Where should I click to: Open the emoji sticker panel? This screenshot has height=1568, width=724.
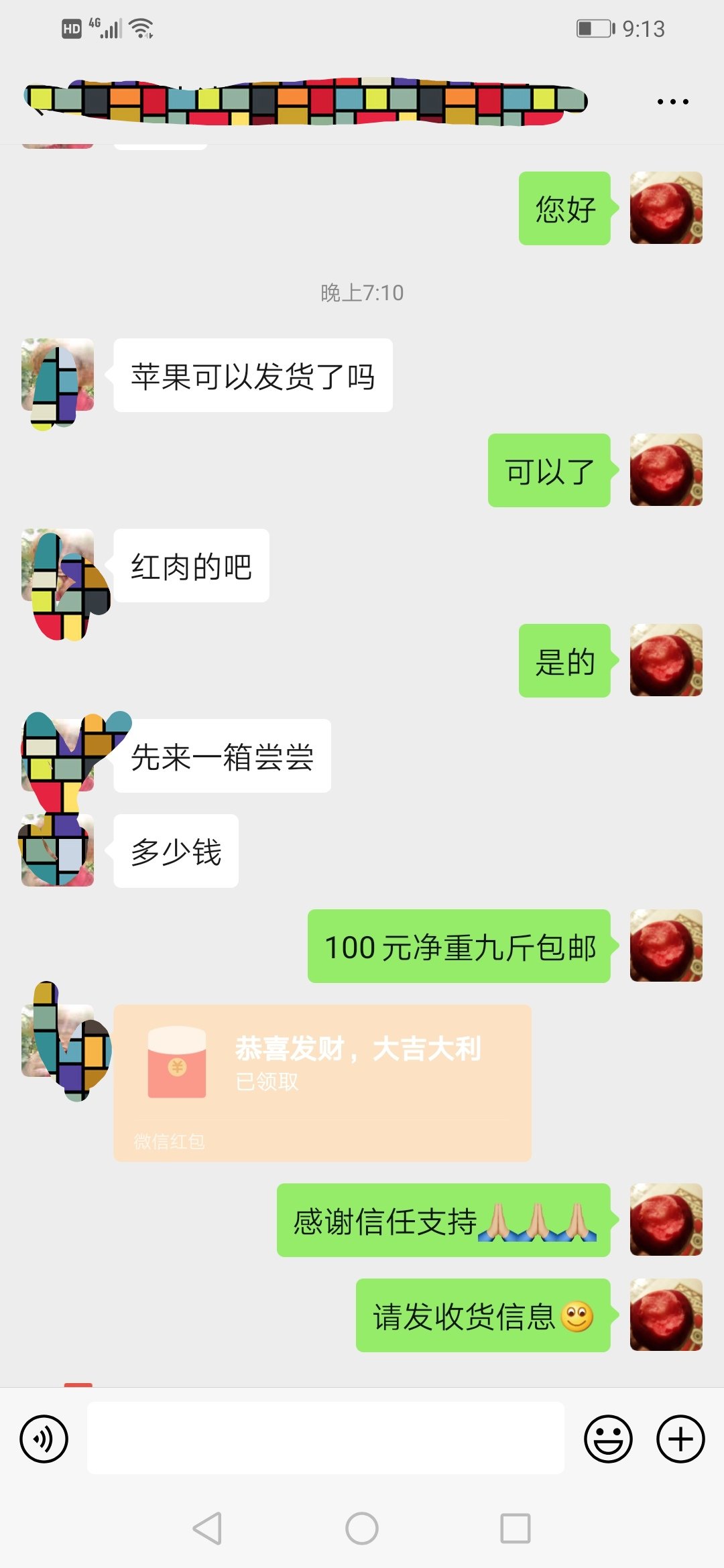[x=608, y=1439]
